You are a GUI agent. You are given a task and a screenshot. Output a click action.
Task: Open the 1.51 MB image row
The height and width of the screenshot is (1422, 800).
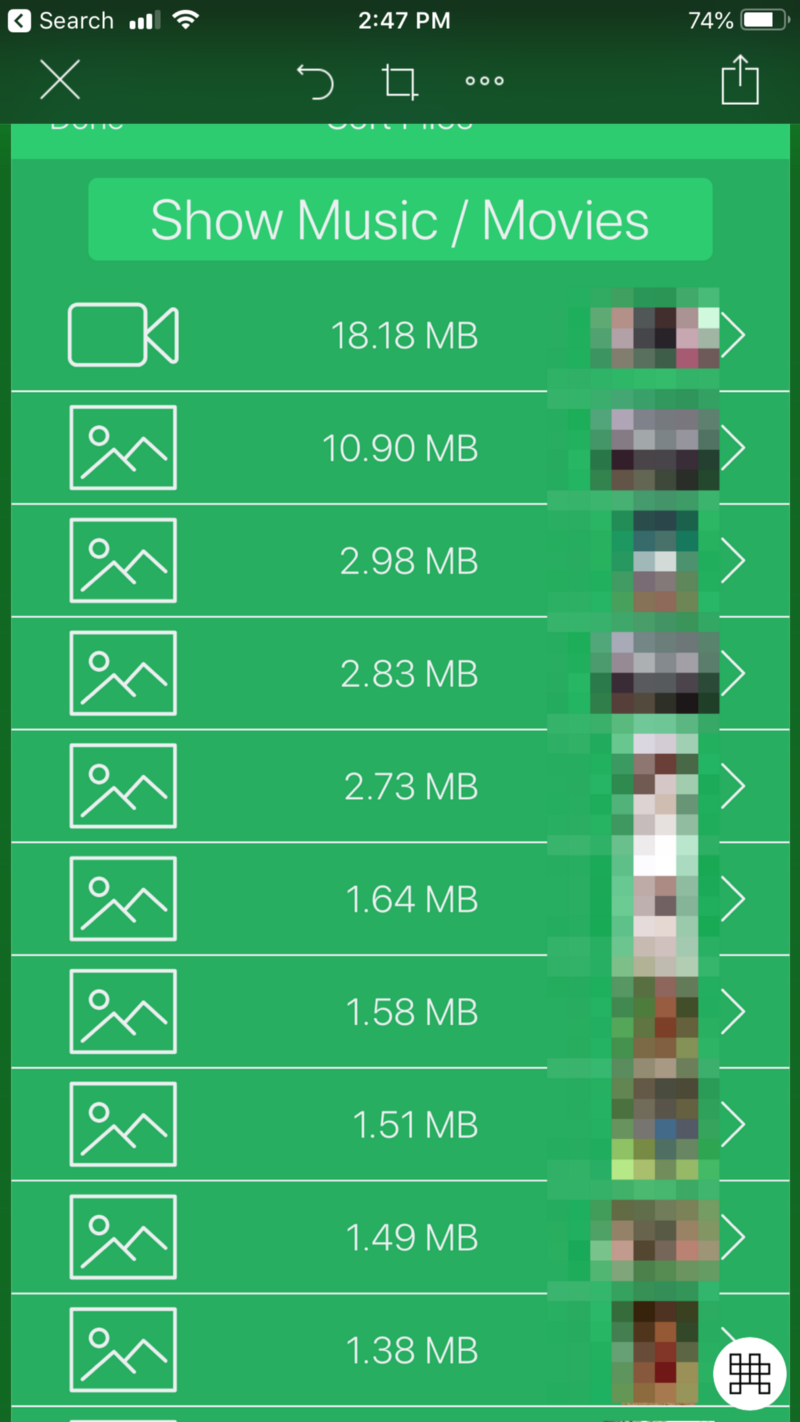(x=400, y=1126)
